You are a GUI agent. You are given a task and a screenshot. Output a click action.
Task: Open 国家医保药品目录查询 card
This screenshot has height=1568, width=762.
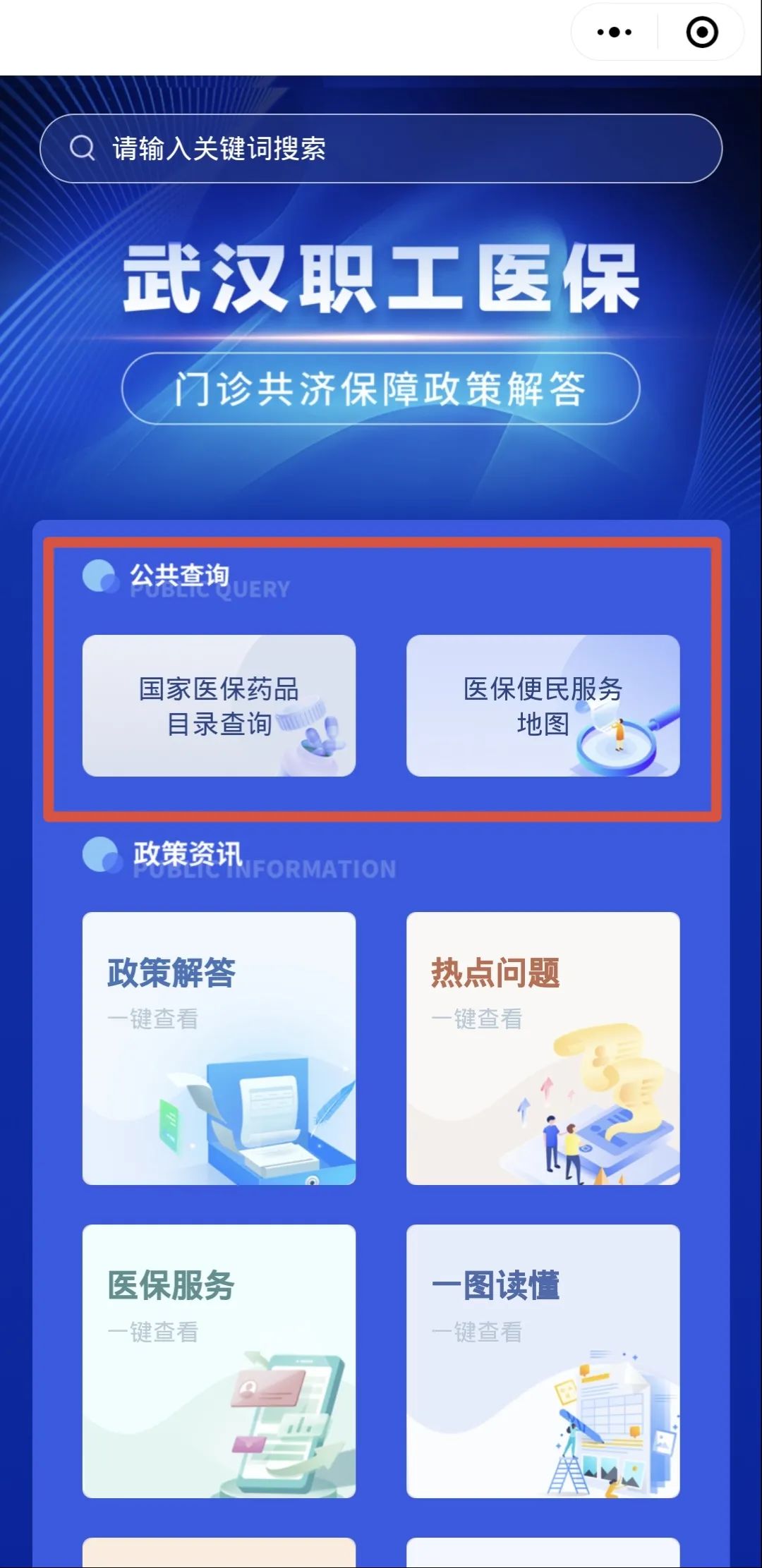coord(219,706)
